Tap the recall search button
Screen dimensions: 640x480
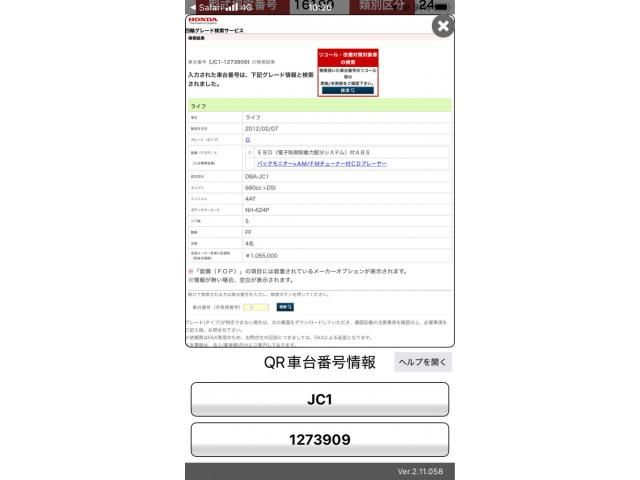click(347, 90)
